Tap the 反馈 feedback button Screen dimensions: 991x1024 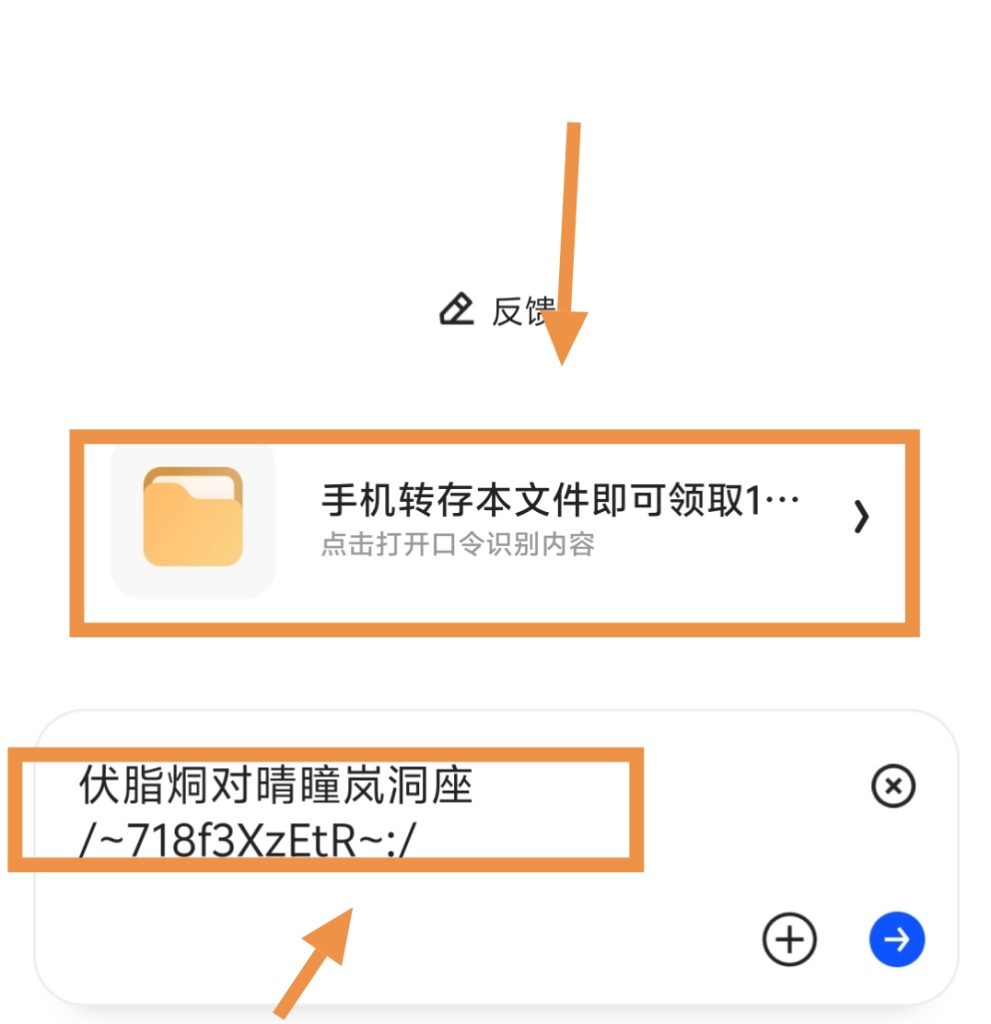click(496, 311)
